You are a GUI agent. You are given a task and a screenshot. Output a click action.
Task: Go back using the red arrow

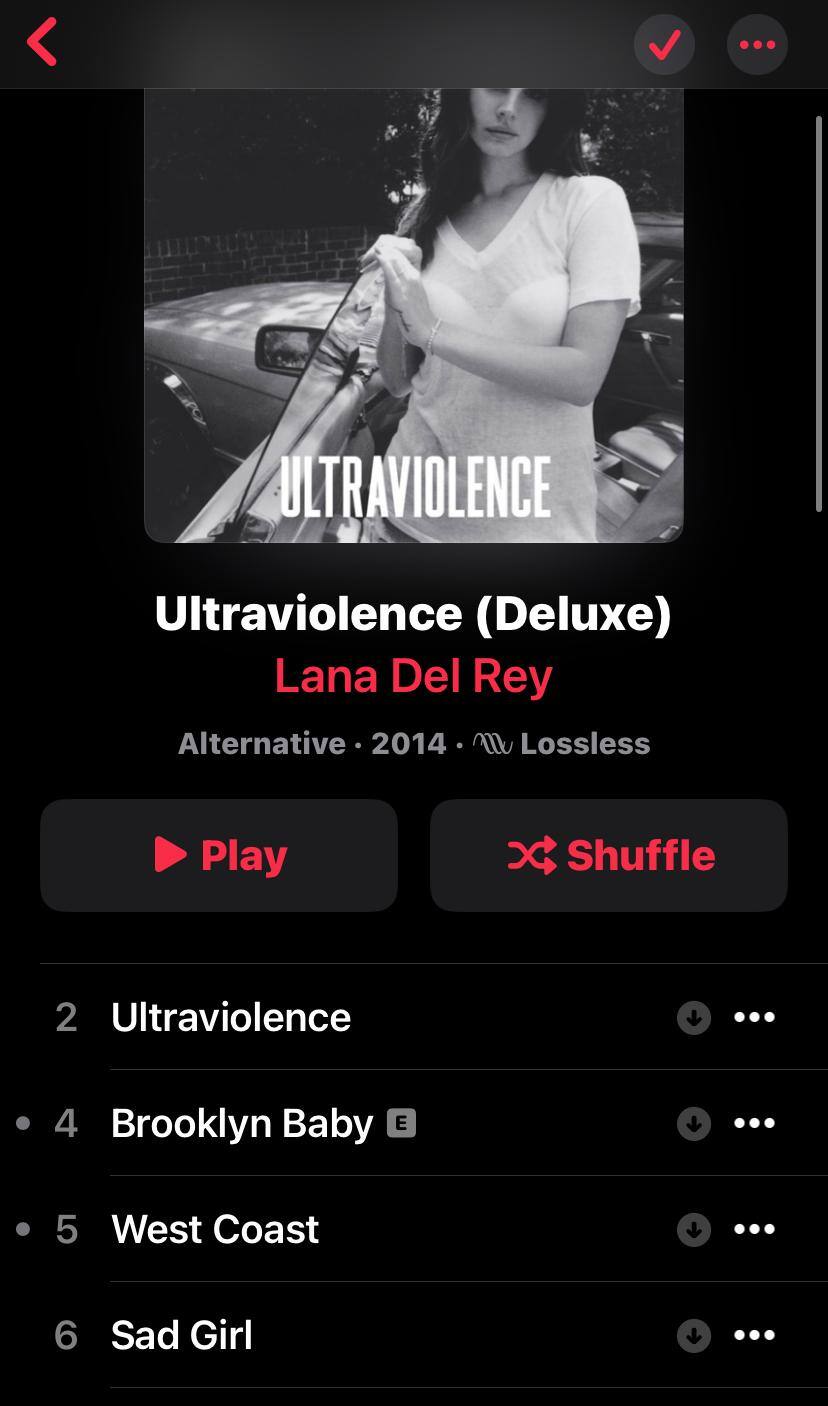(43, 44)
